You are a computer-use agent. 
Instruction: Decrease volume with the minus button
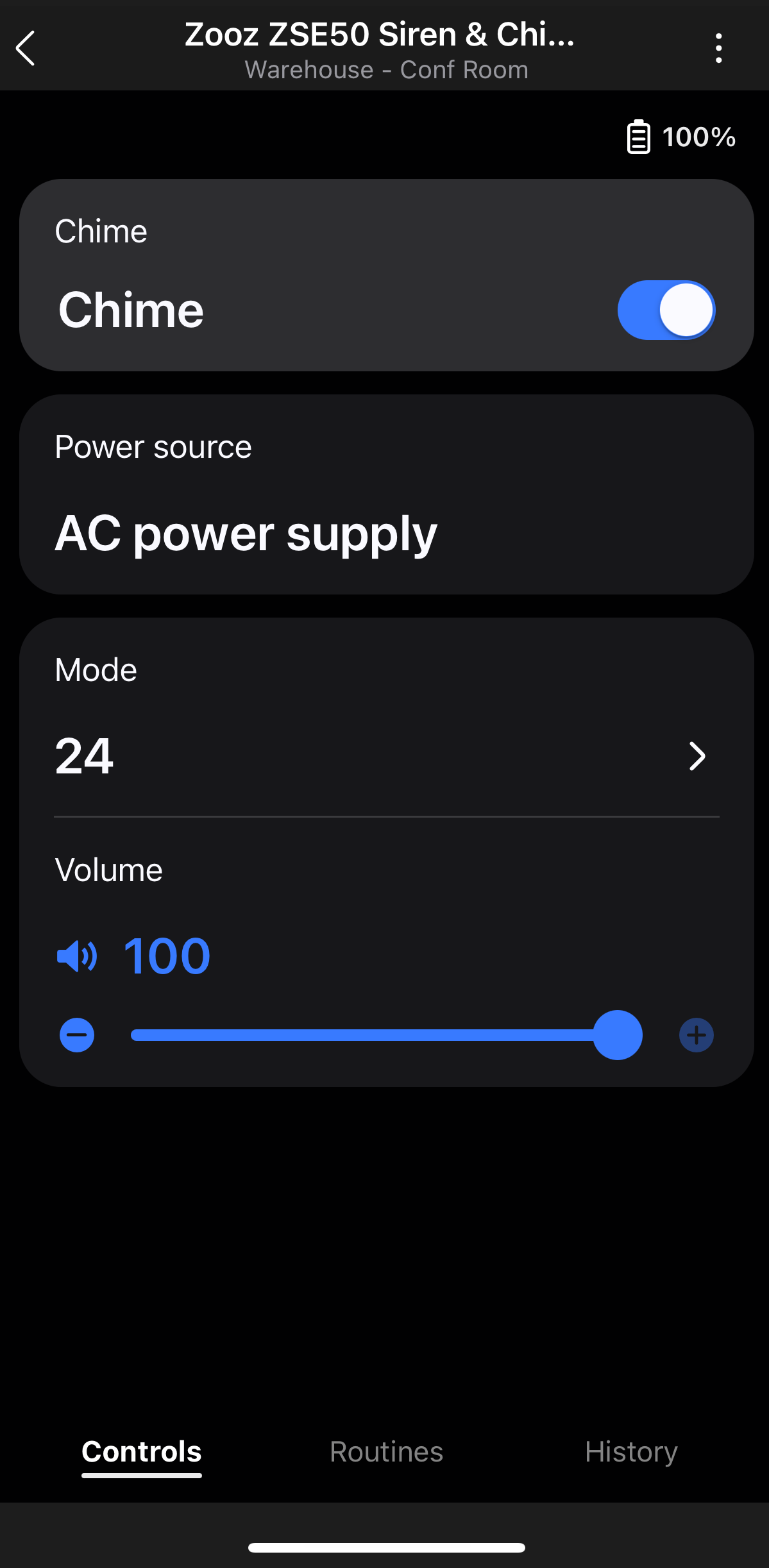(x=77, y=1035)
